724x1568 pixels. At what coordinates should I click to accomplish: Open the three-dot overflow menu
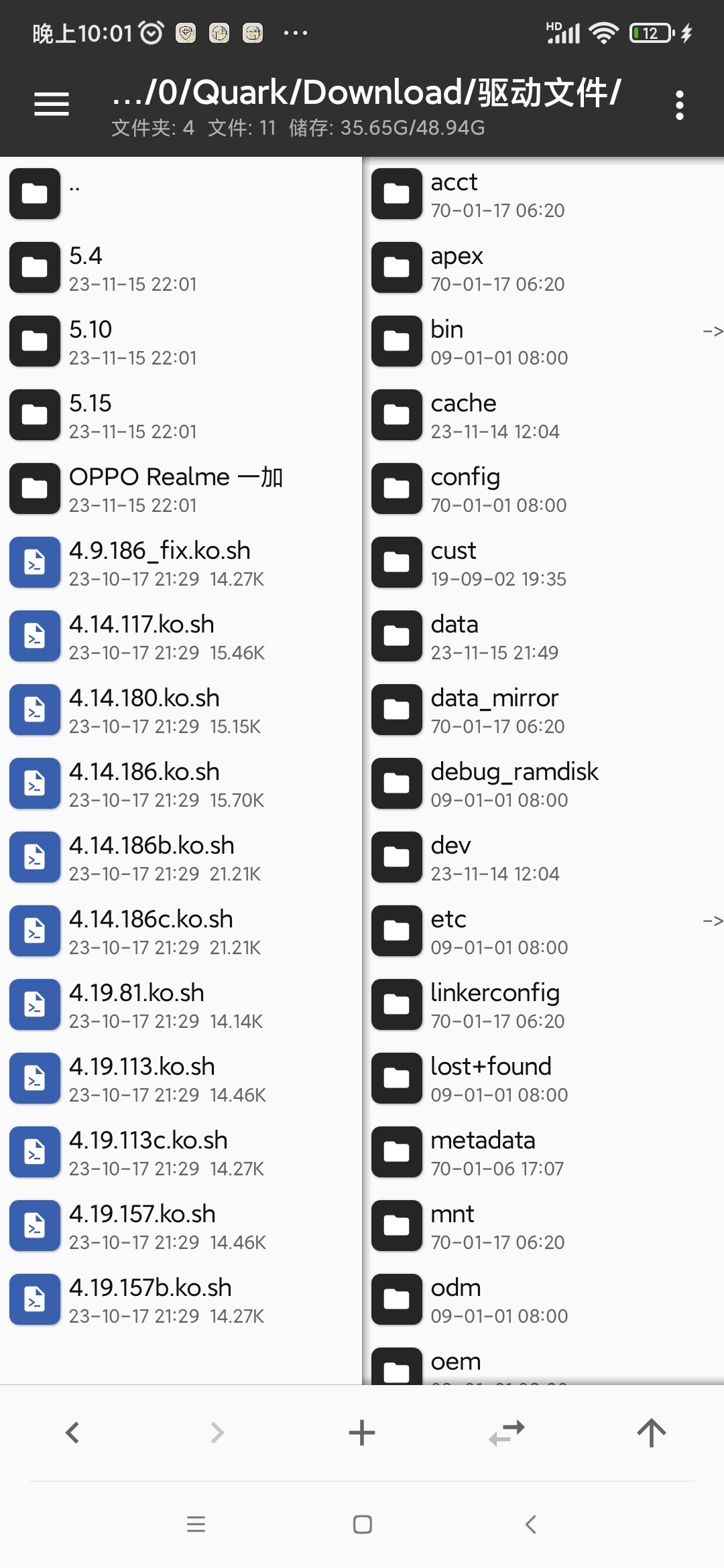click(x=679, y=105)
